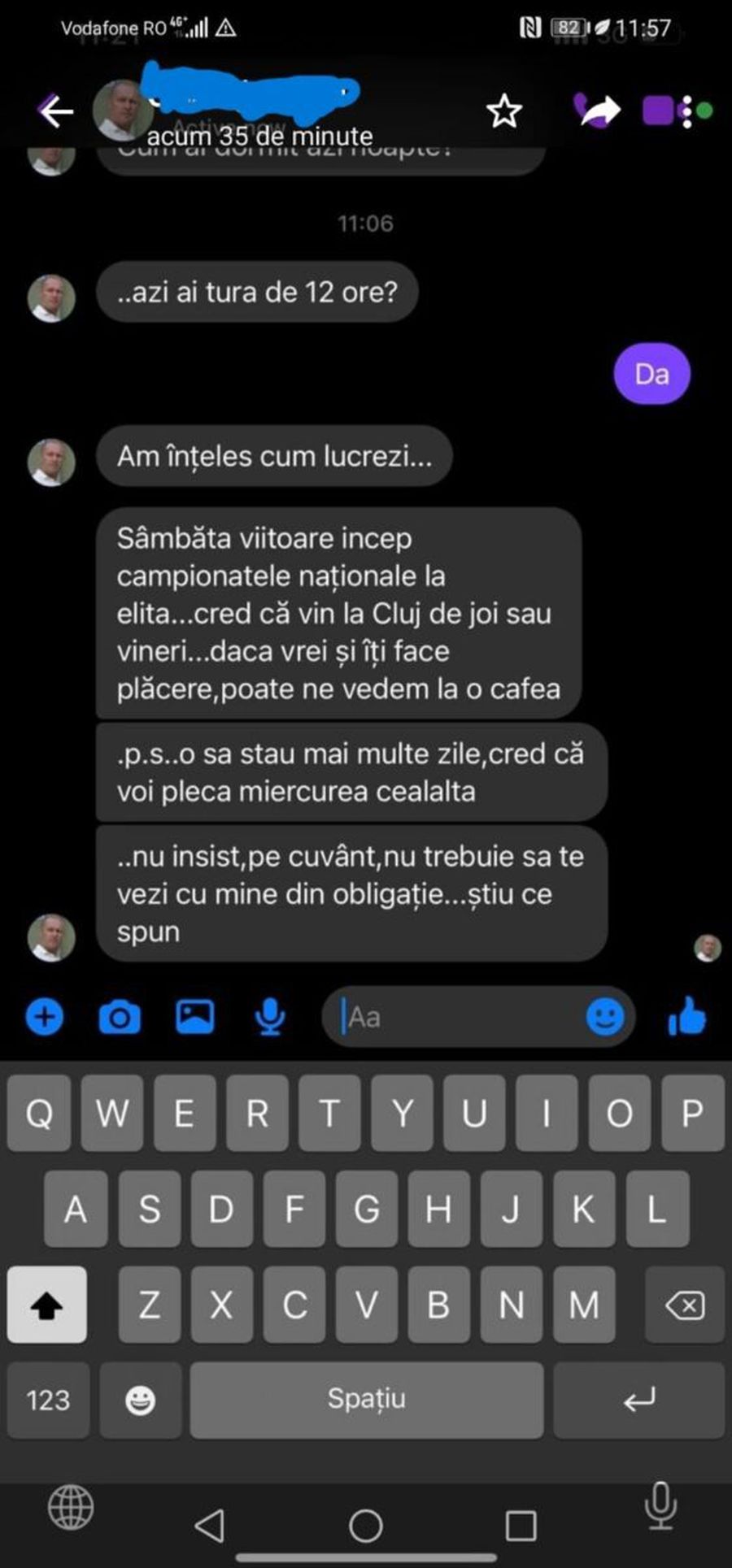
Task: Star this conversation
Action: [x=504, y=111]
